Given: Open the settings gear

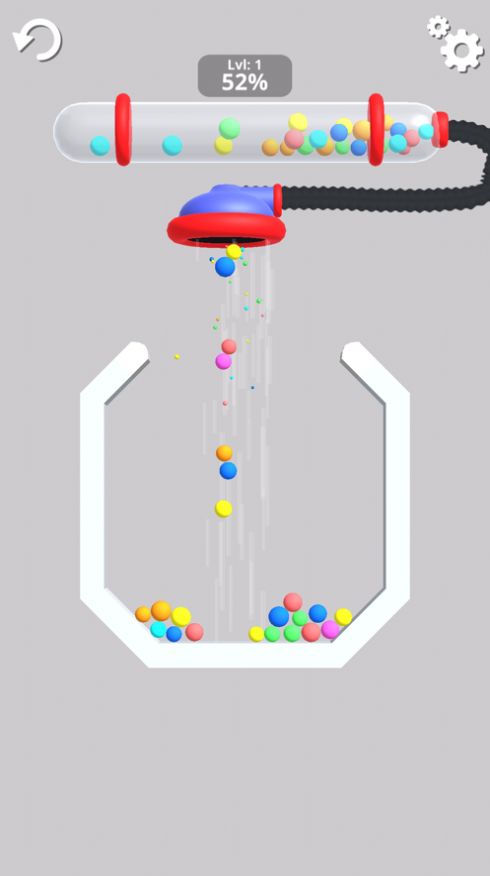Looking at the screenshot, I should (456, 44).
